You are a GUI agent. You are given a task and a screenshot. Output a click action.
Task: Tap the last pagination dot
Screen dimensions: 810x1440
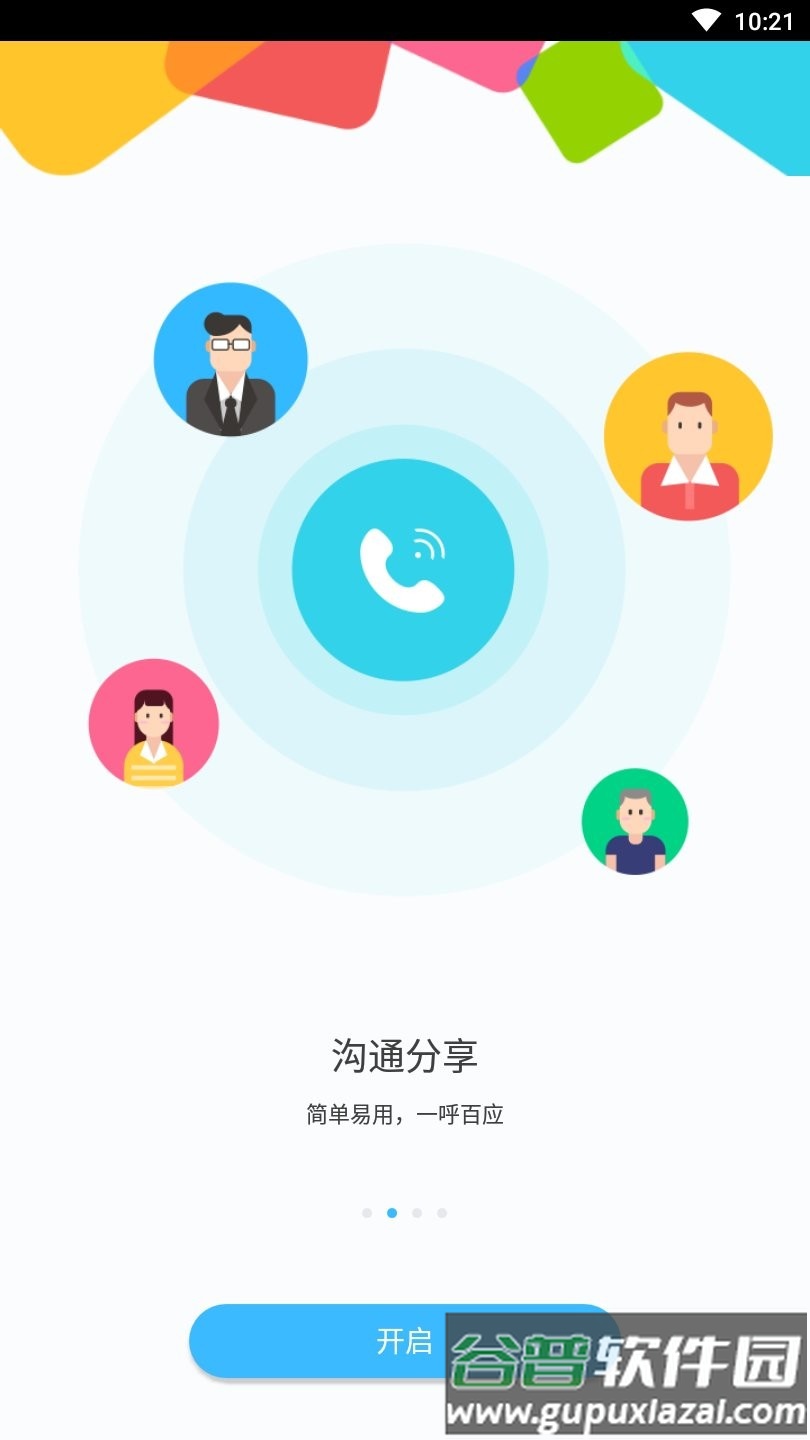pos(440,1212)
